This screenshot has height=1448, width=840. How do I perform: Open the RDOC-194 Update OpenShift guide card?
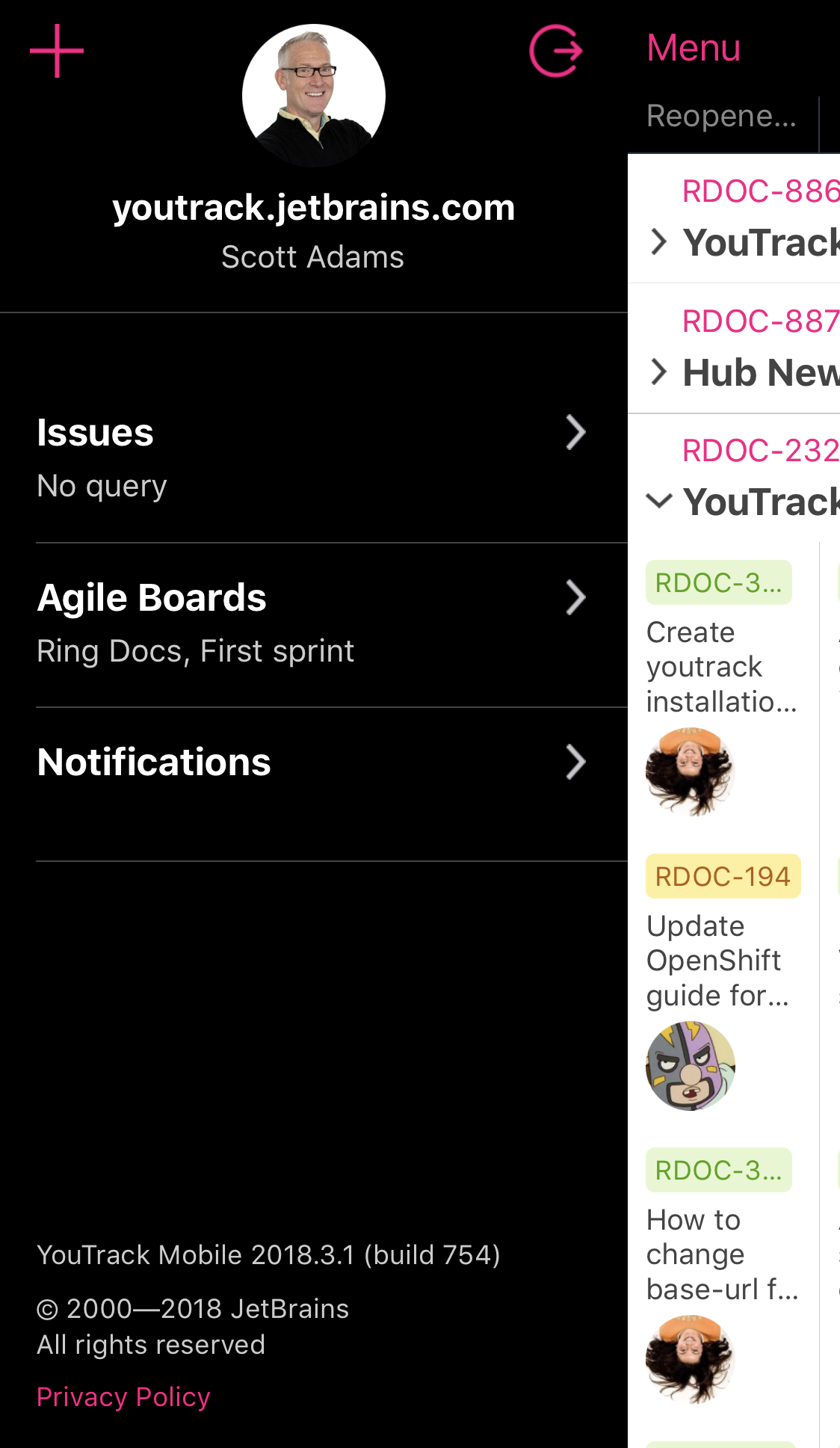click(721, 961)
